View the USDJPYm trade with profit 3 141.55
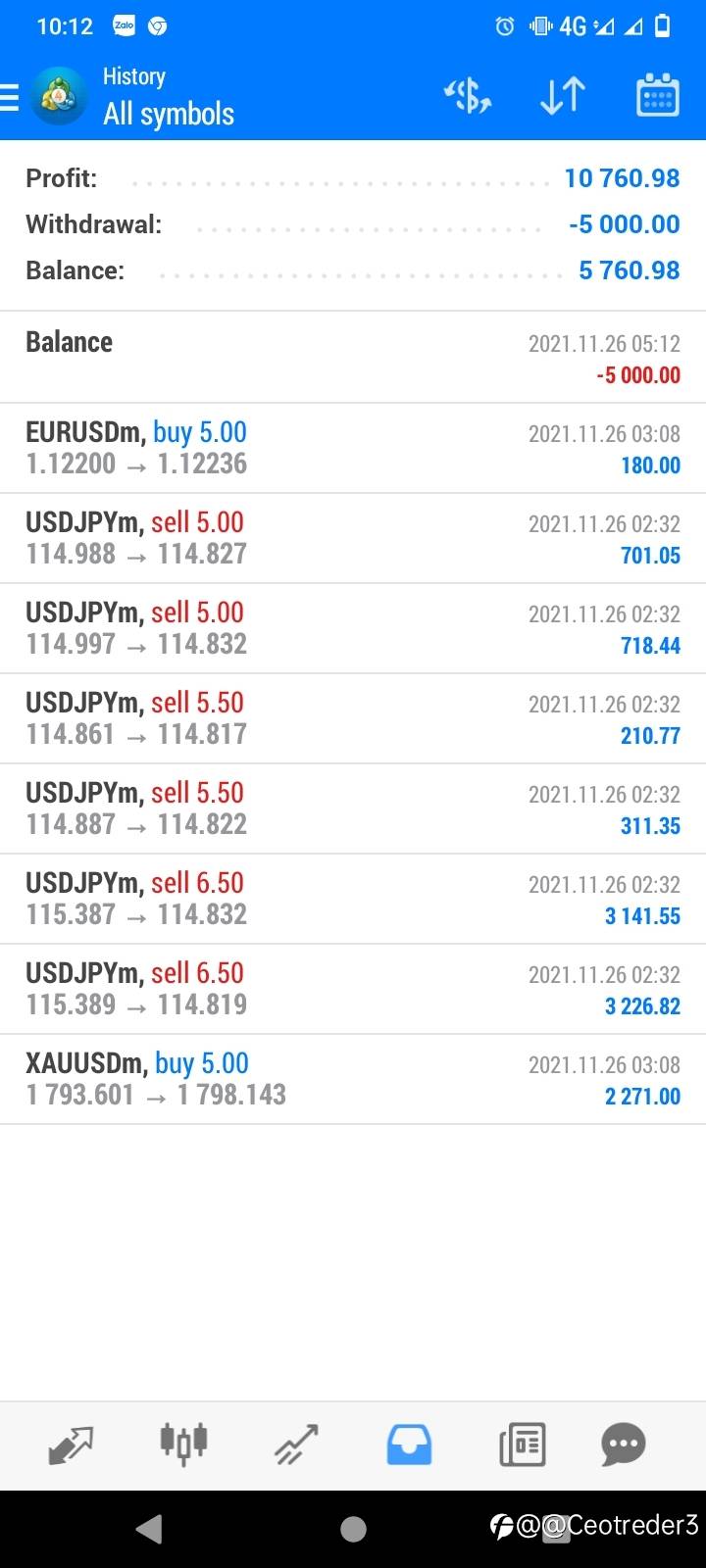The width and height of the screenshot is (706, 1568). (353, 899)
